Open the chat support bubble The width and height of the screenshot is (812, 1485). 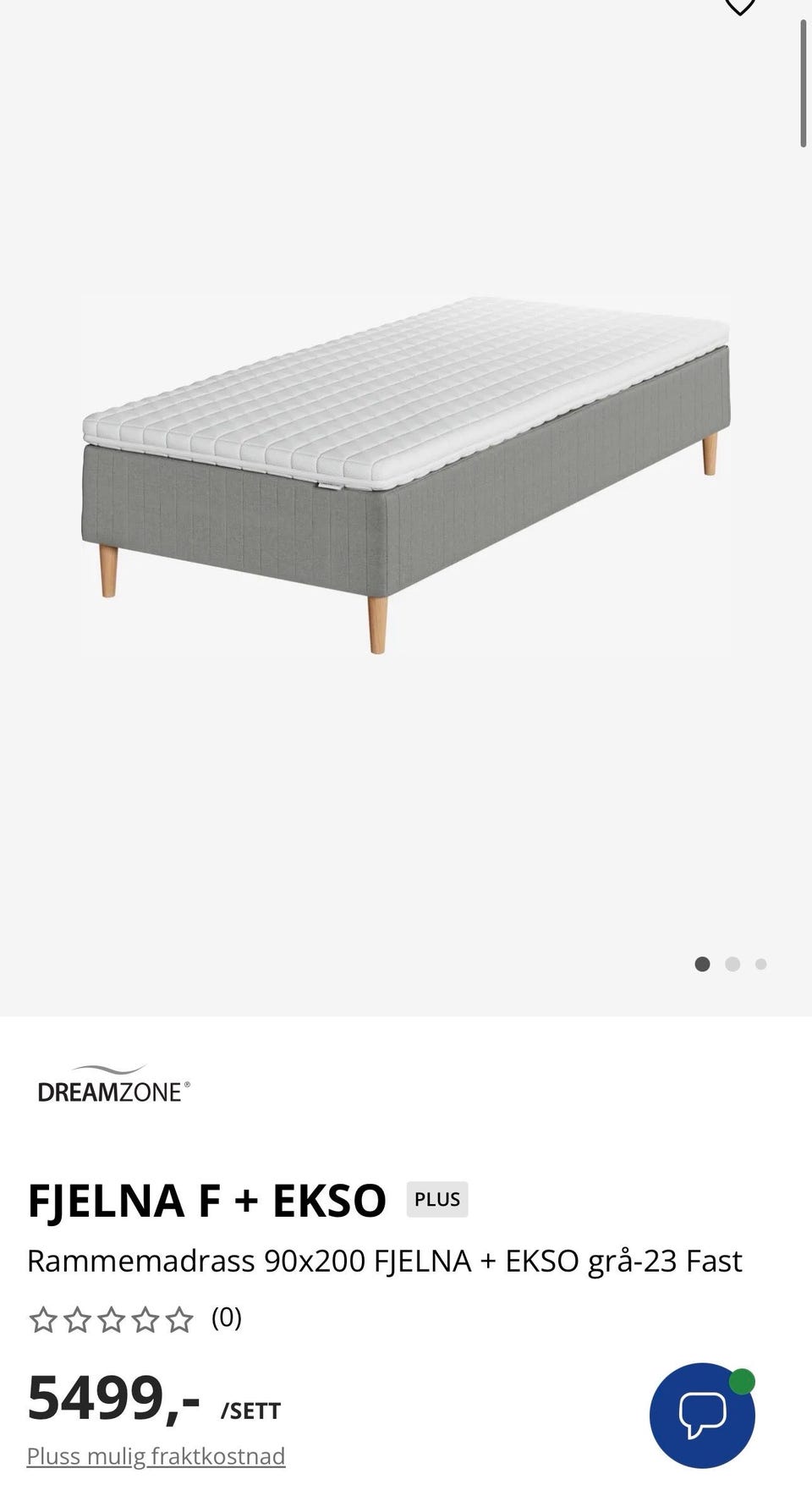pos(702,1415)
